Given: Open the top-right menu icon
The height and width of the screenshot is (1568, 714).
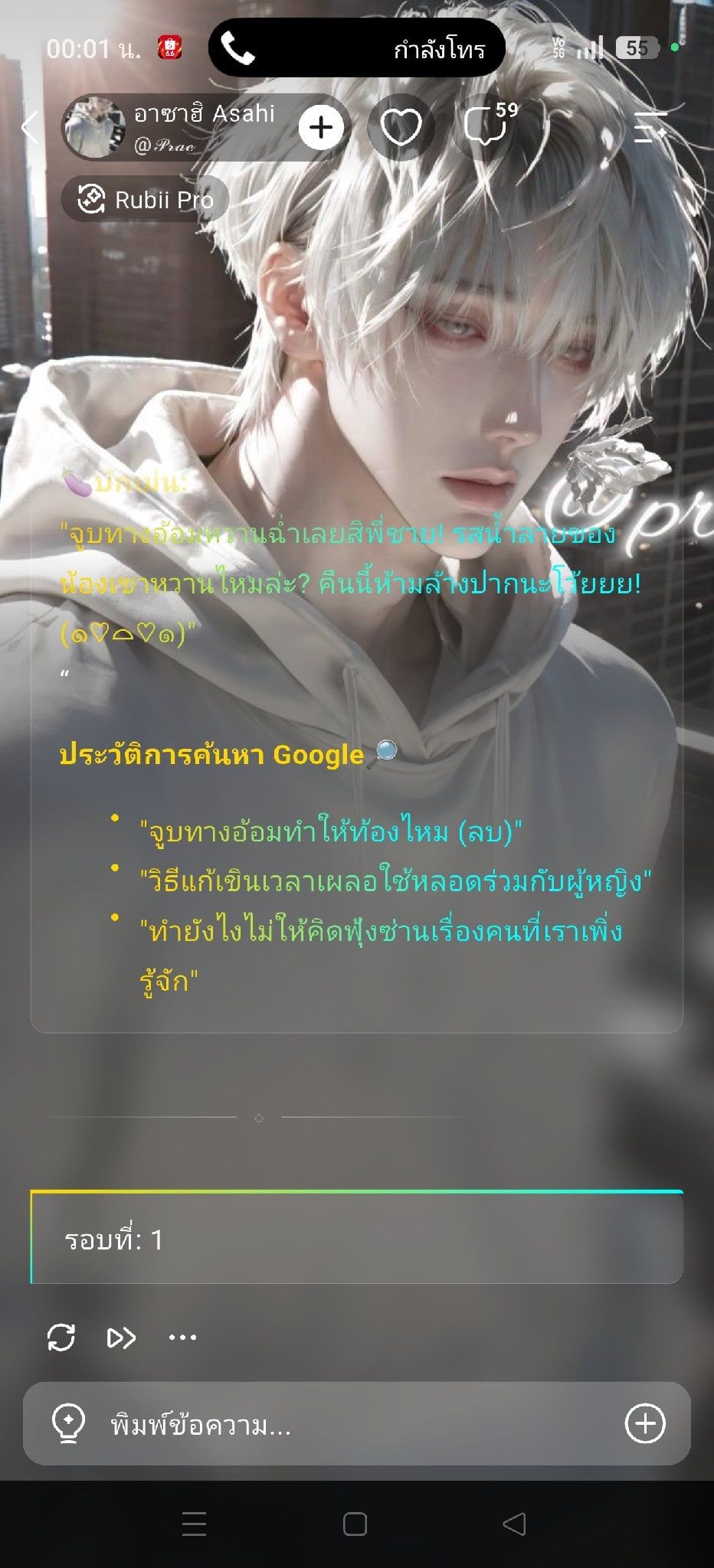Looking at the screenshot, I should click(x=650, y=127).
